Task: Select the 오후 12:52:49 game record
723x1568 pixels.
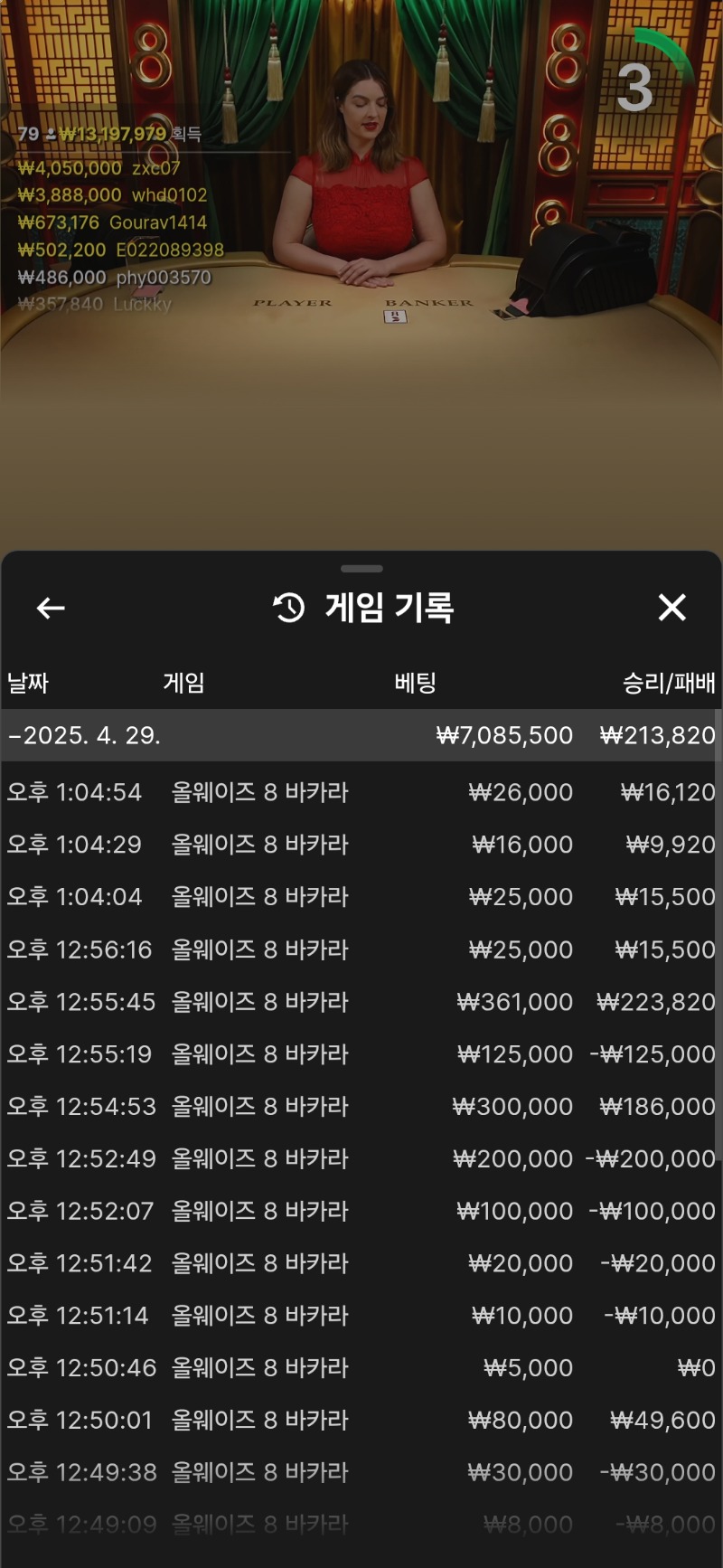Action: [x=360, y=1158]
